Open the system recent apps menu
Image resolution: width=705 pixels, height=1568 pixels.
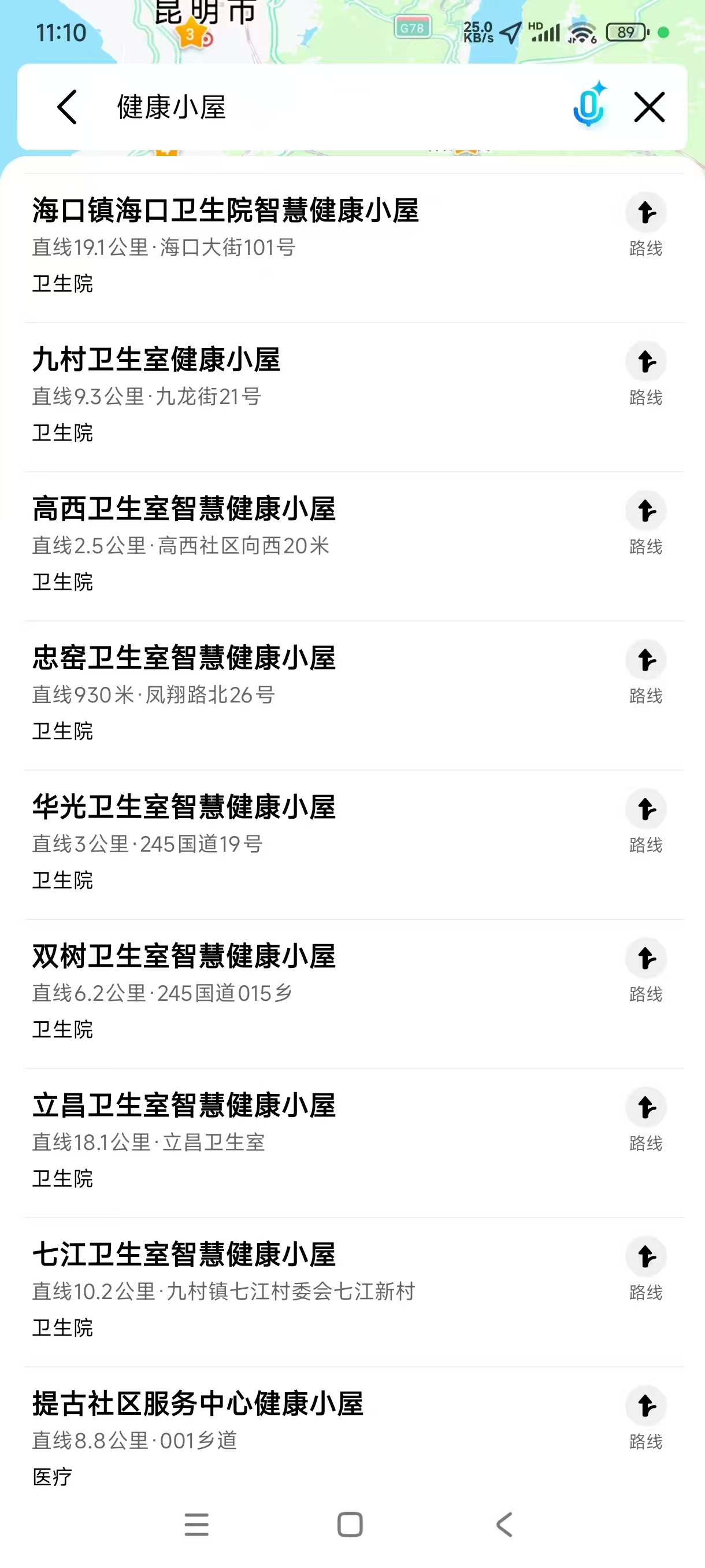196,1525
